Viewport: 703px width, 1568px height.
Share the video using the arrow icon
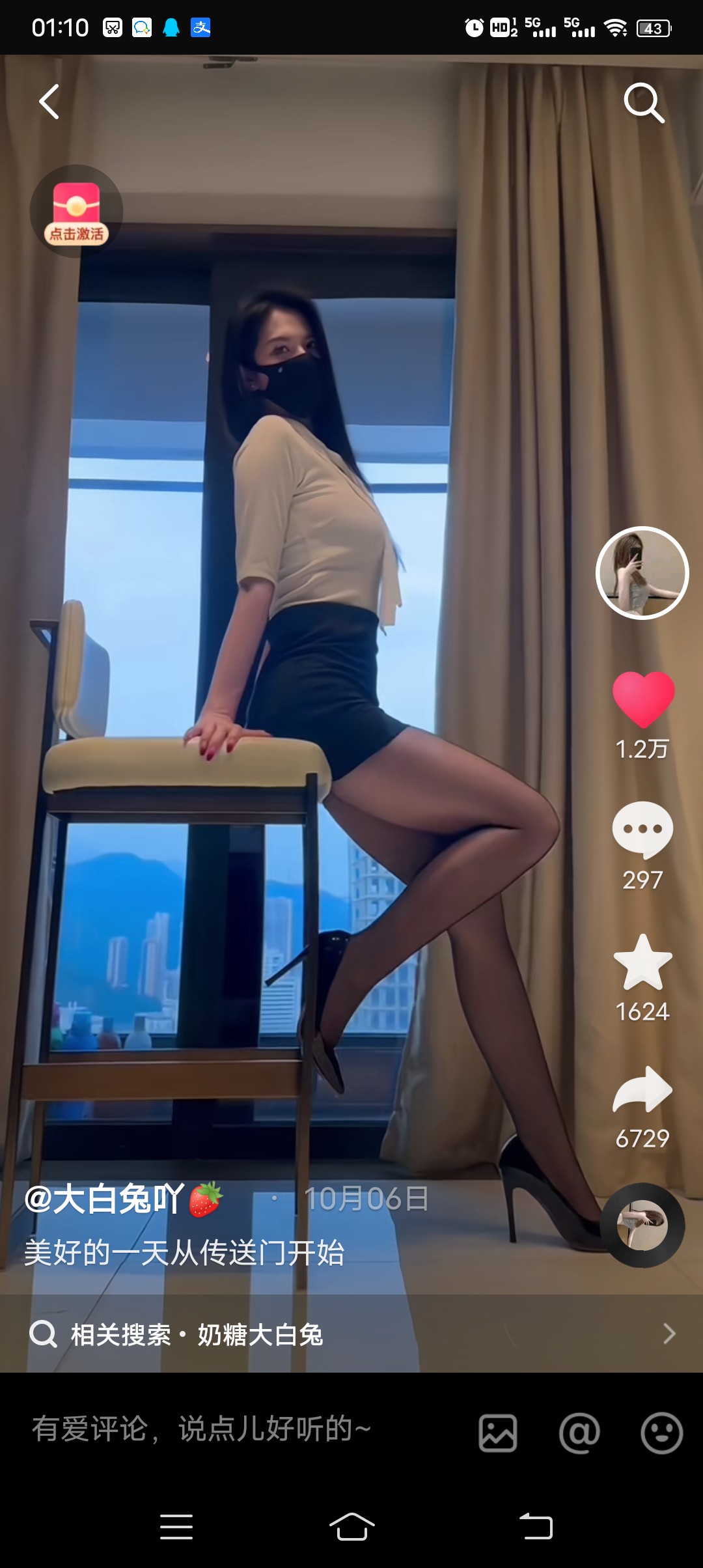[x=642, y=1089]
